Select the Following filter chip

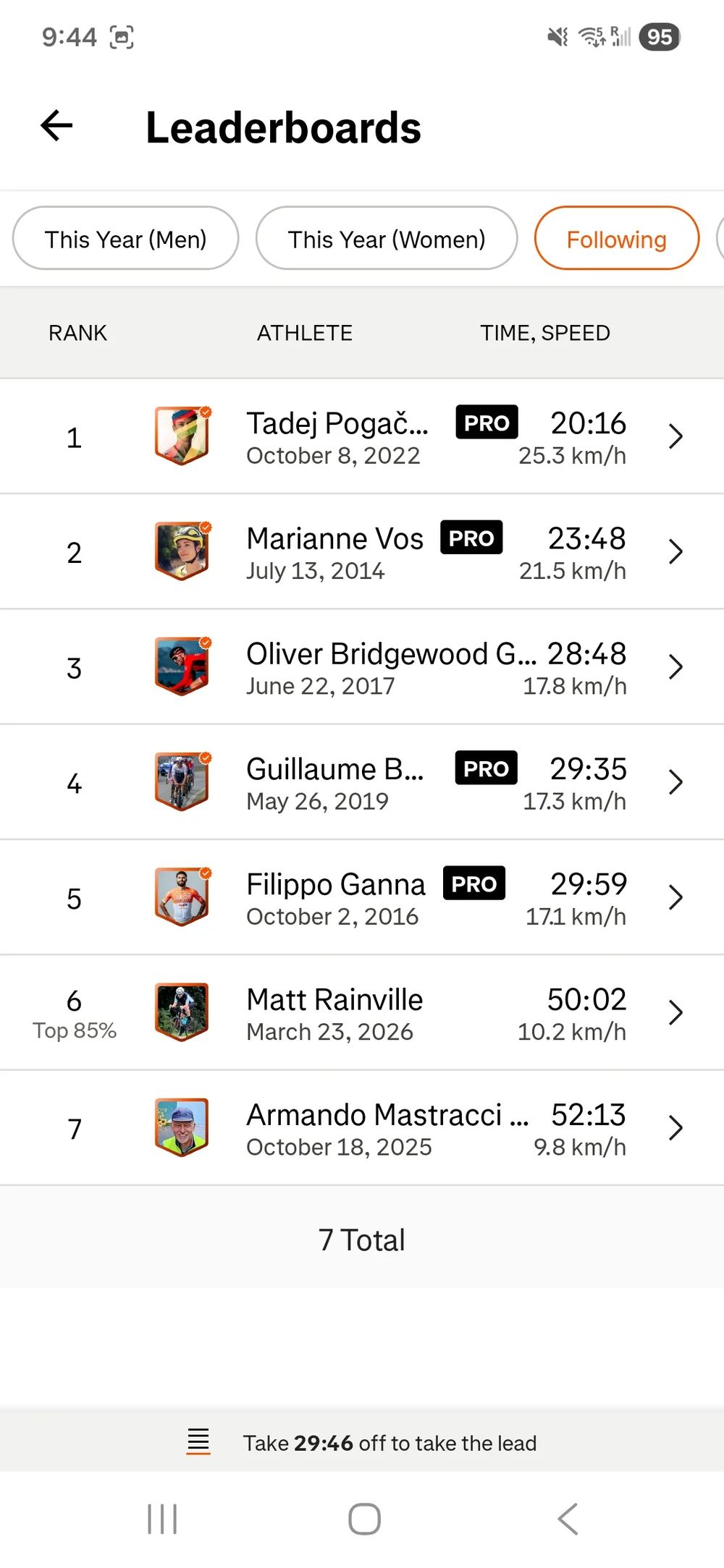coord(616,239)
